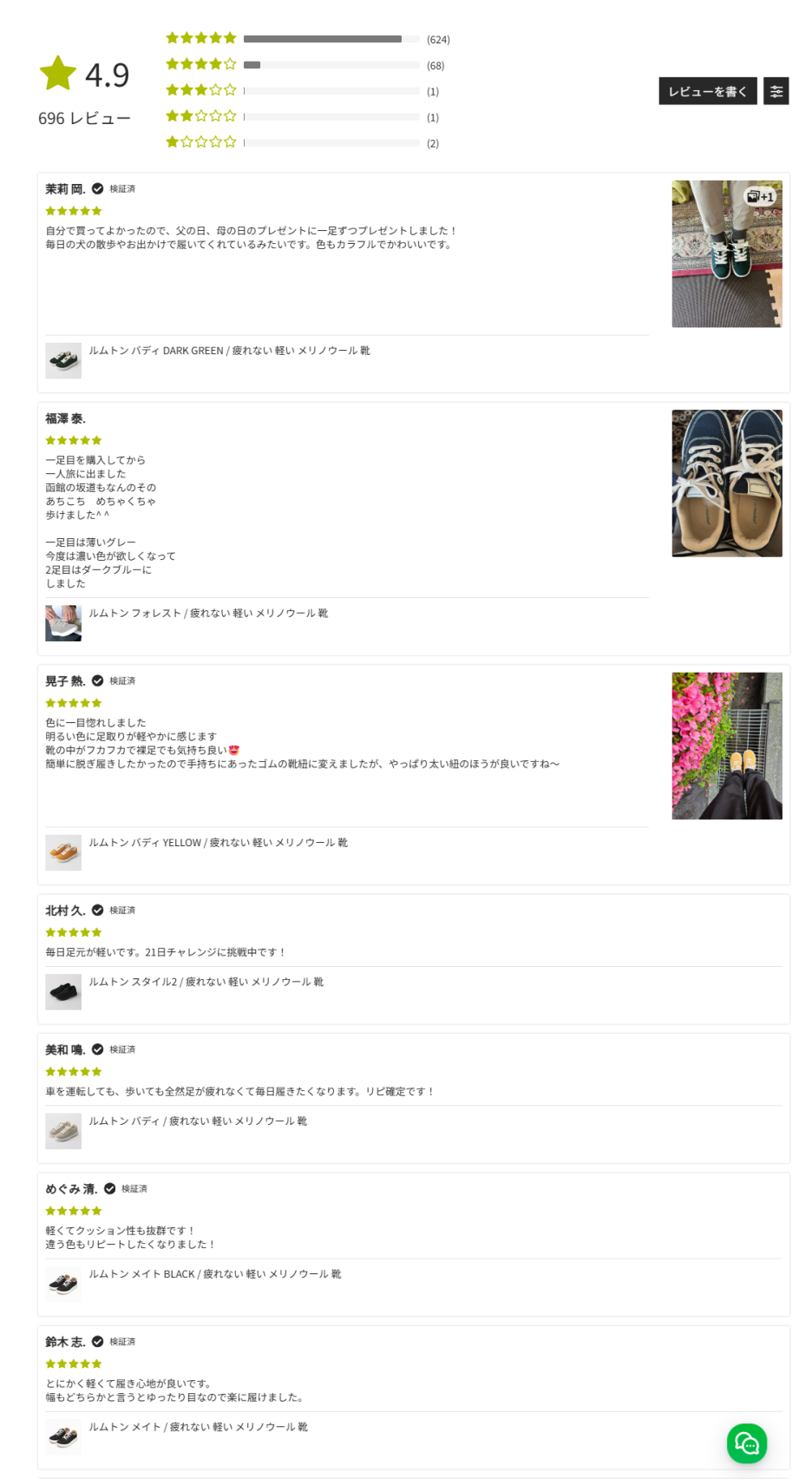Show only 1-star reviews
Image resolution: width=812 pixels, height=1479 pixels.
point(303,143)
